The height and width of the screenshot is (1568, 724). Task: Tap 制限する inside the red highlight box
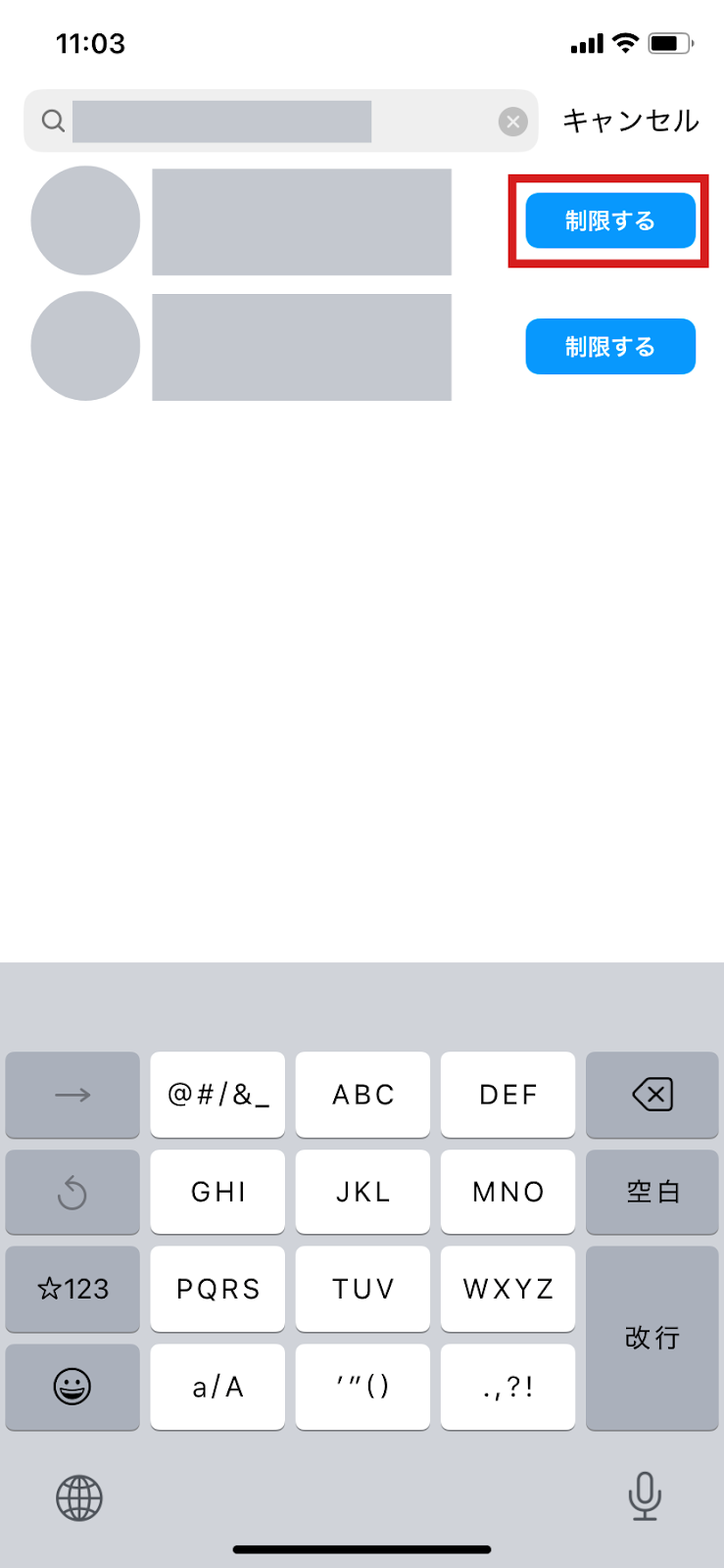[x=610, y=220]
